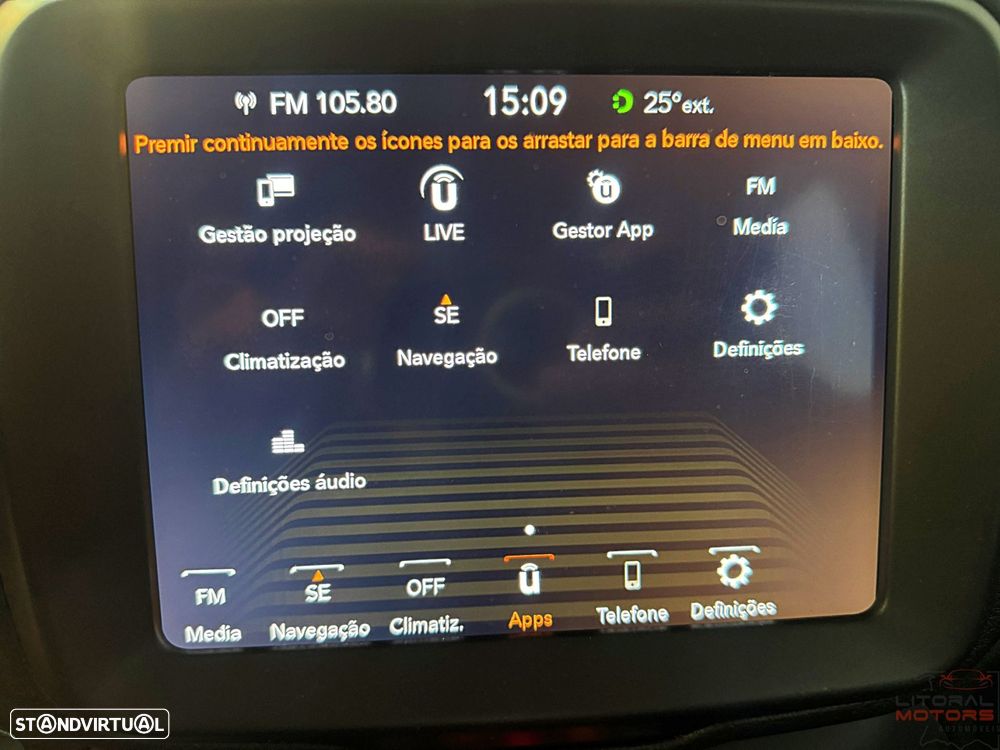Switch to Telefone in the bottom menu bar

click(632, 592)
